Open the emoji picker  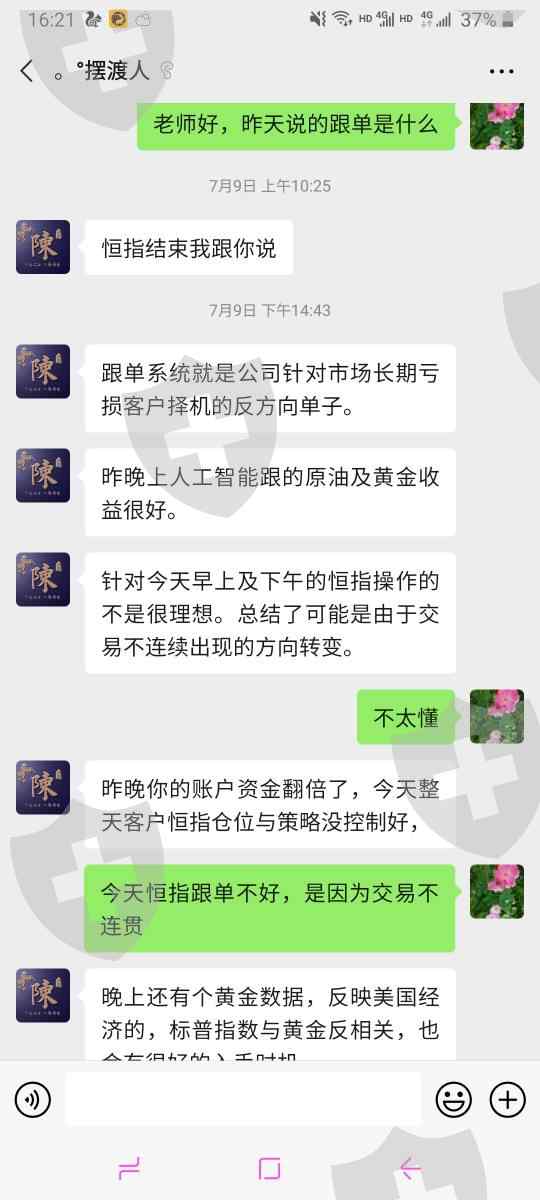point(454,1100)
